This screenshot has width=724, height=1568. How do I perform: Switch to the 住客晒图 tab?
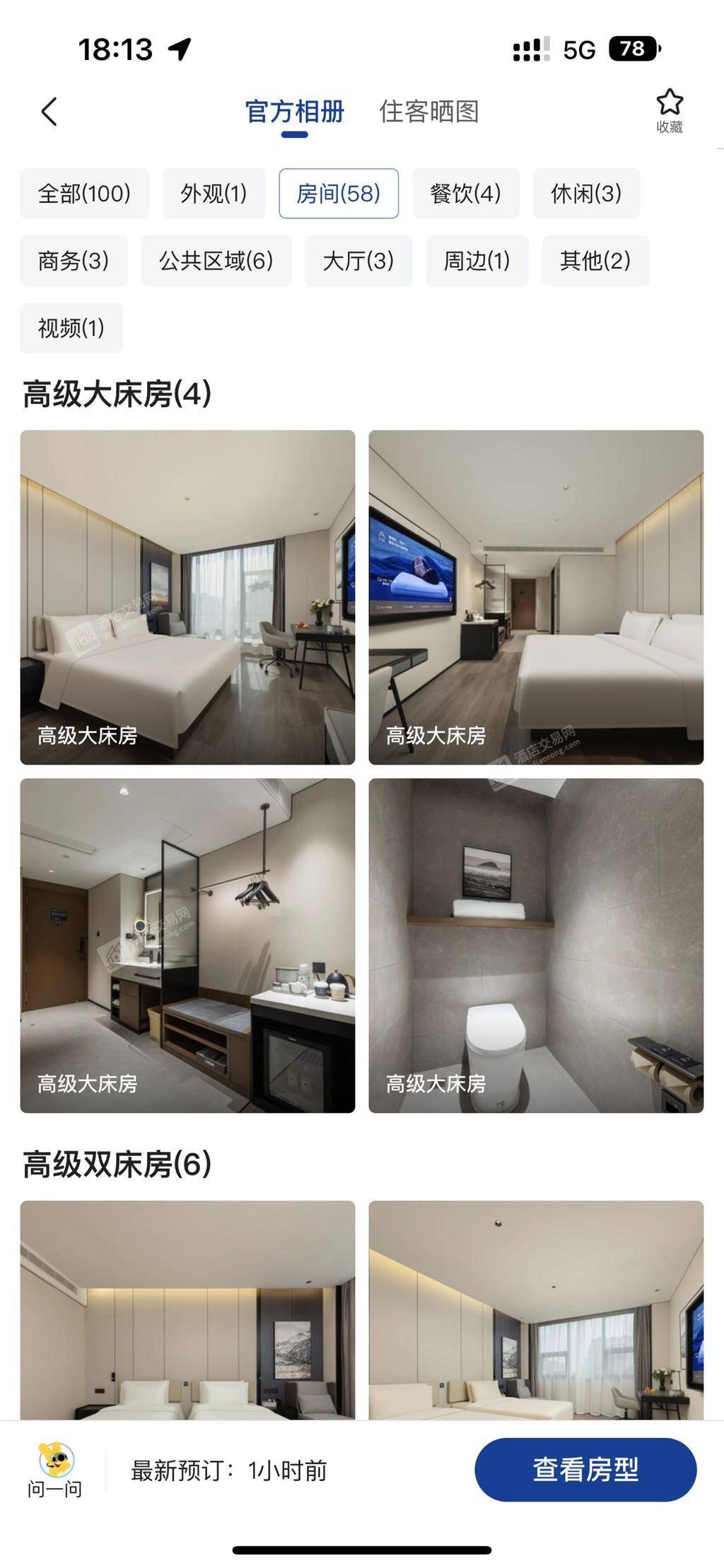tap(428, 112)
